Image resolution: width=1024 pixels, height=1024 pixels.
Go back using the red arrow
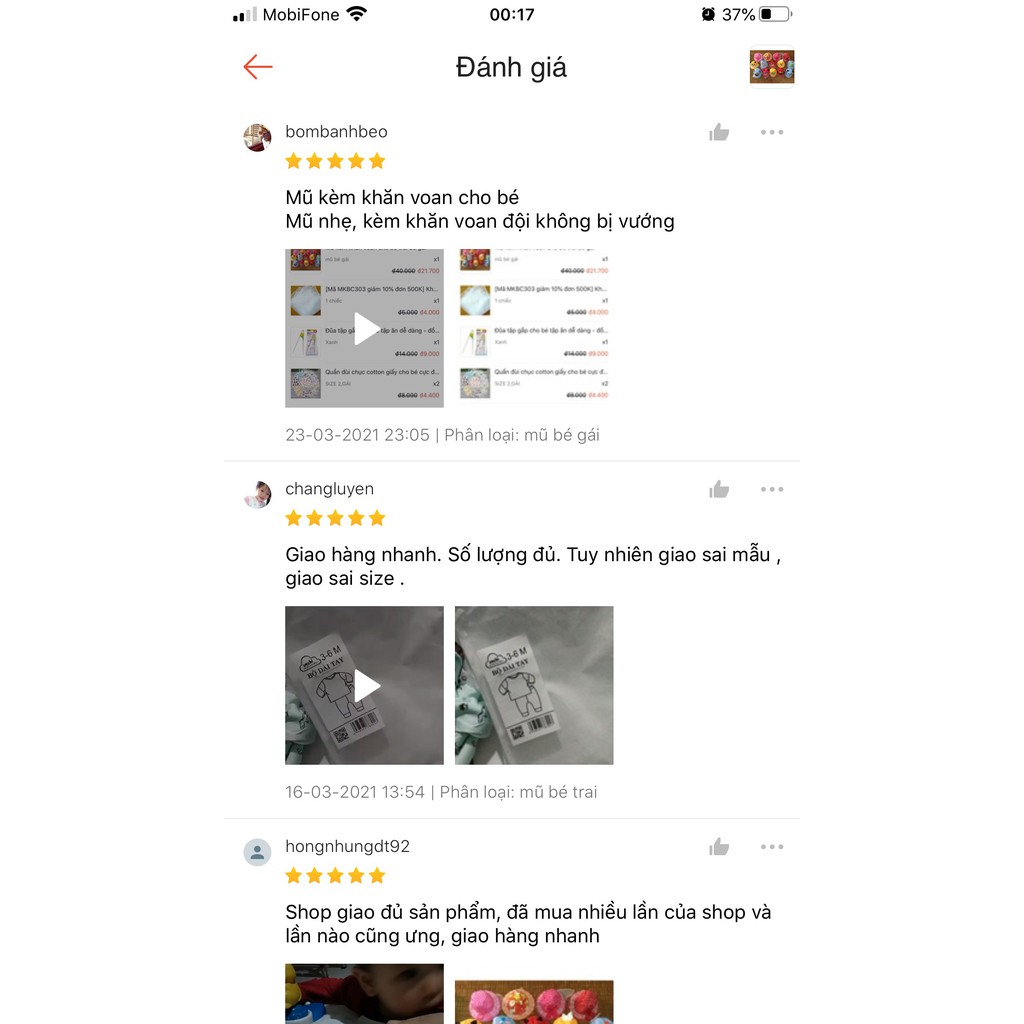pos(258,67)
